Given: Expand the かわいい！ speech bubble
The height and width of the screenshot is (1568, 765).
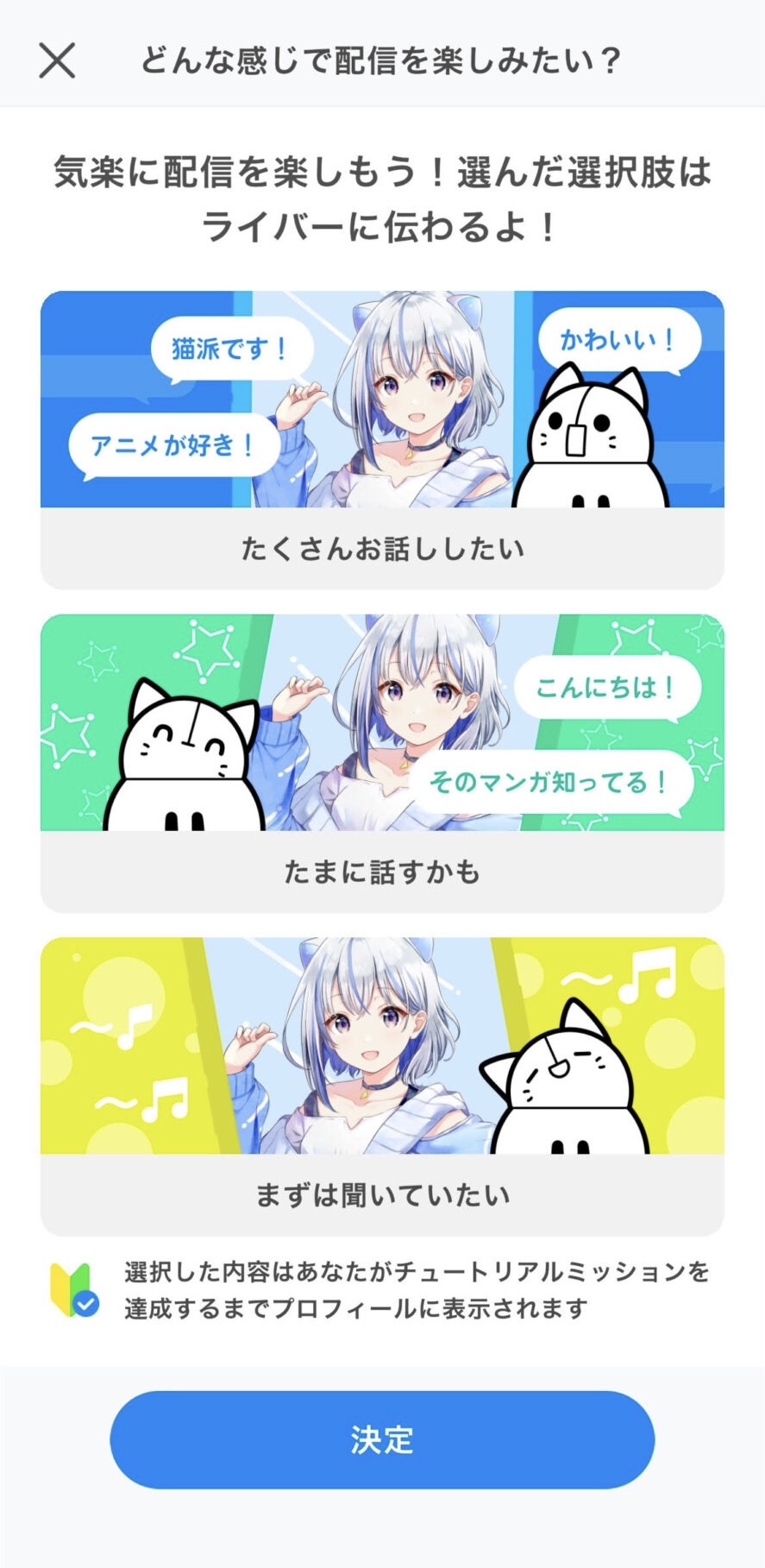Looking at the screenshot, I should (620, 337).
